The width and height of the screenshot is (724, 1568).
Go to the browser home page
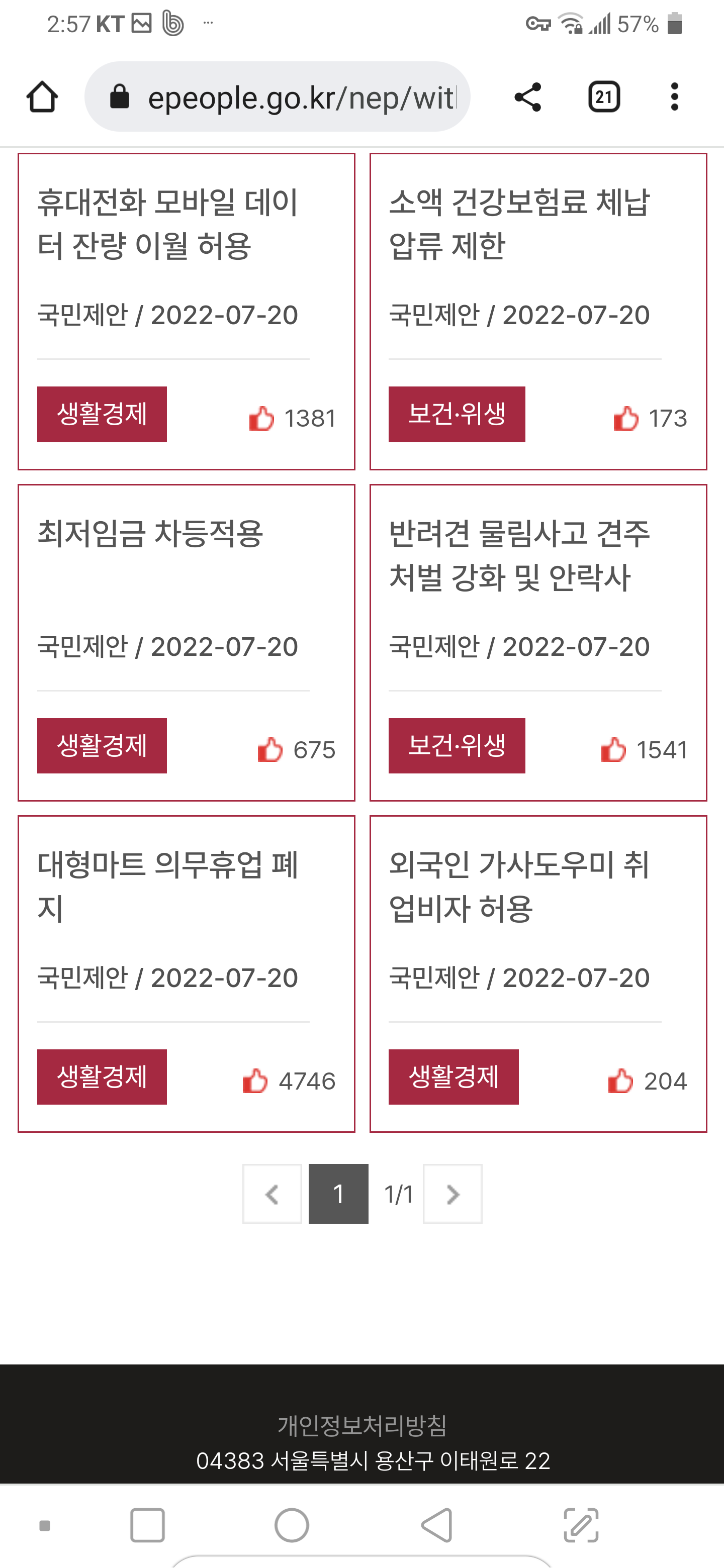click(x=42, y=97)
